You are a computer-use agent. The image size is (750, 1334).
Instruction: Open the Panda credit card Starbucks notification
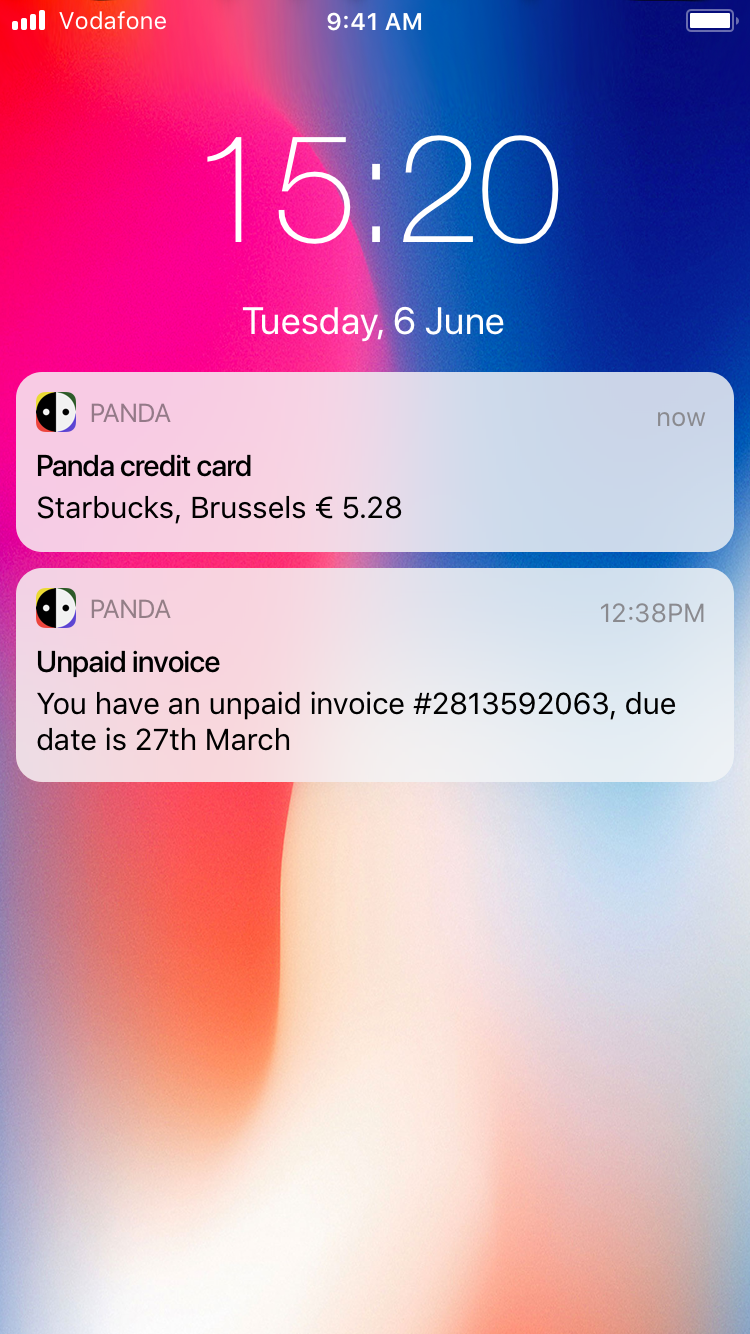(x=374, y=462)
